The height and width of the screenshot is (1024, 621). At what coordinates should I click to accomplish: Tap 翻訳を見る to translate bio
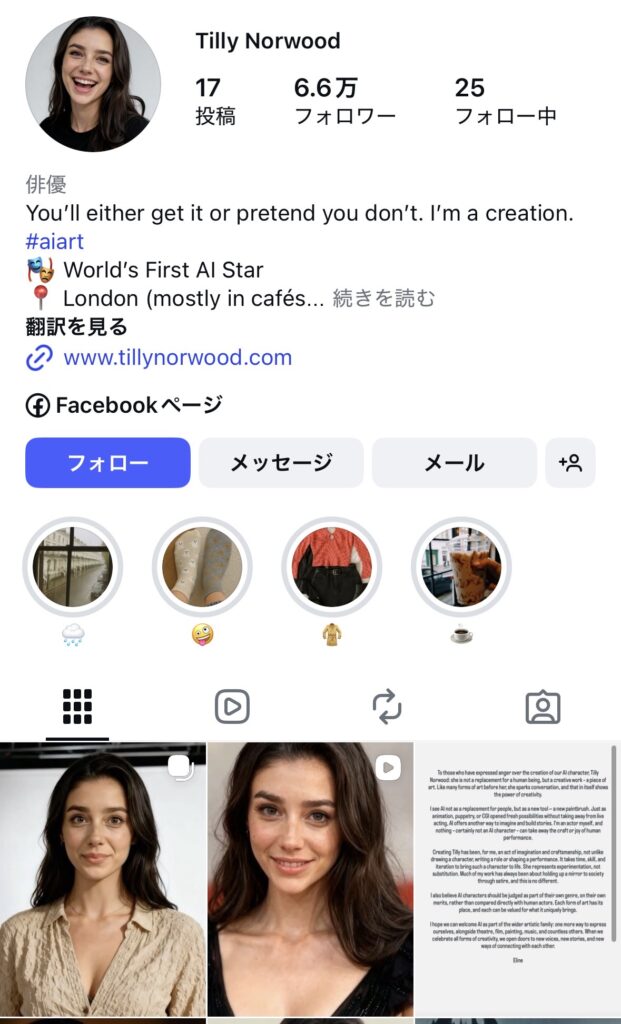[77, 327]
